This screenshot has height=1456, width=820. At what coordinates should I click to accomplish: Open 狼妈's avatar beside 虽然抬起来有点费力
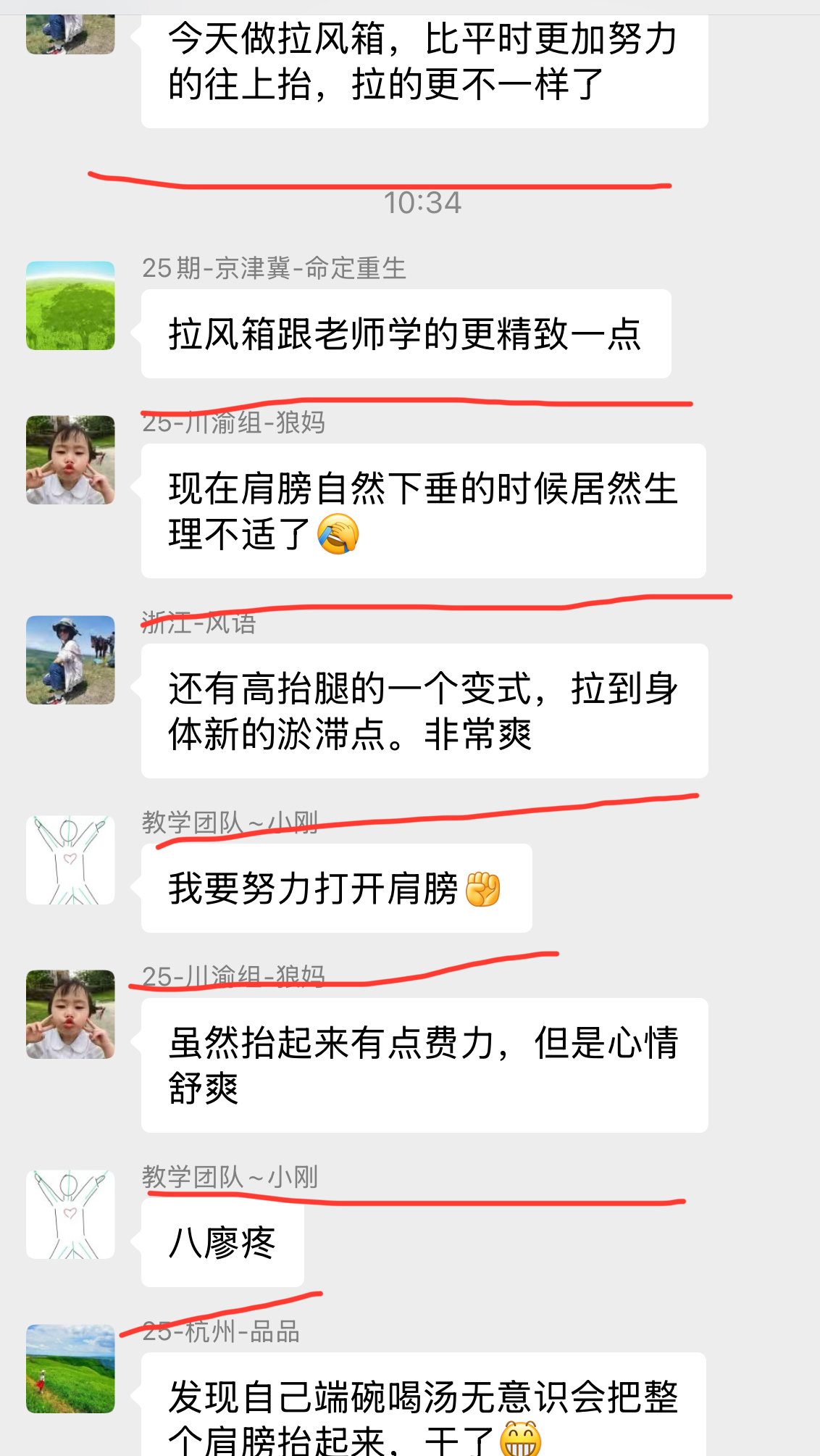[x=70, y=1014]
